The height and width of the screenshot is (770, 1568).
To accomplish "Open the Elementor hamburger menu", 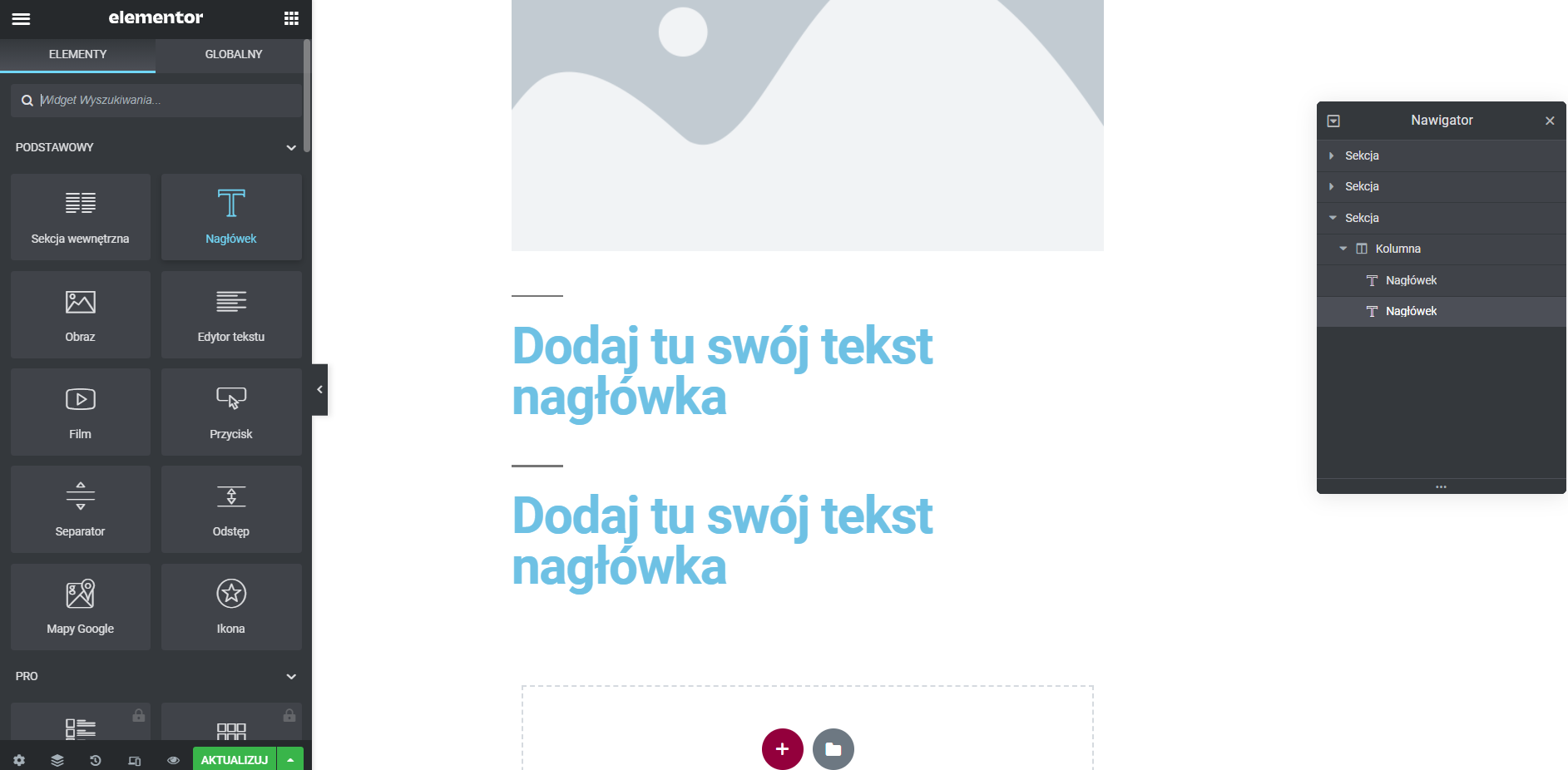I will click(x=21, y=18).
